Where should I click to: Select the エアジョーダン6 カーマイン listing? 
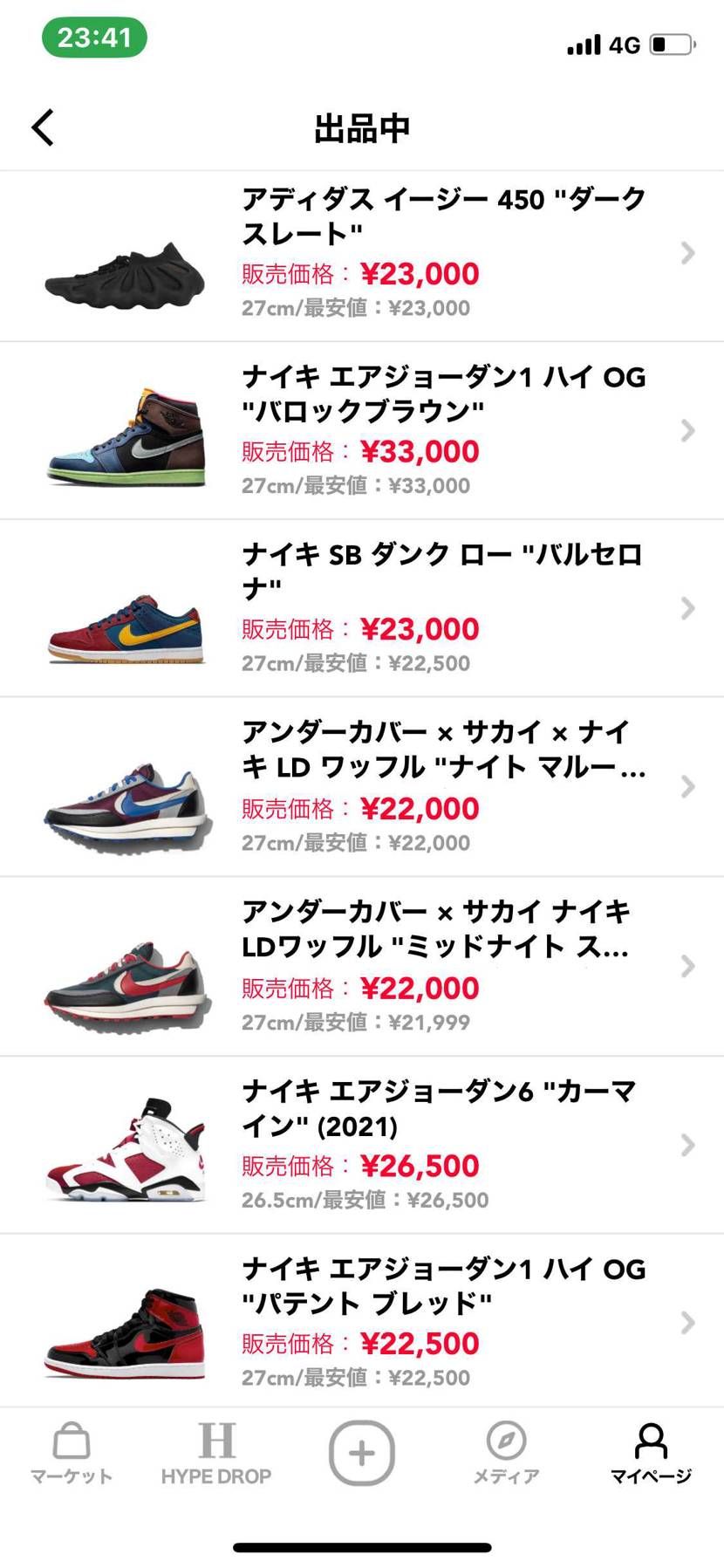(362, 1145)
